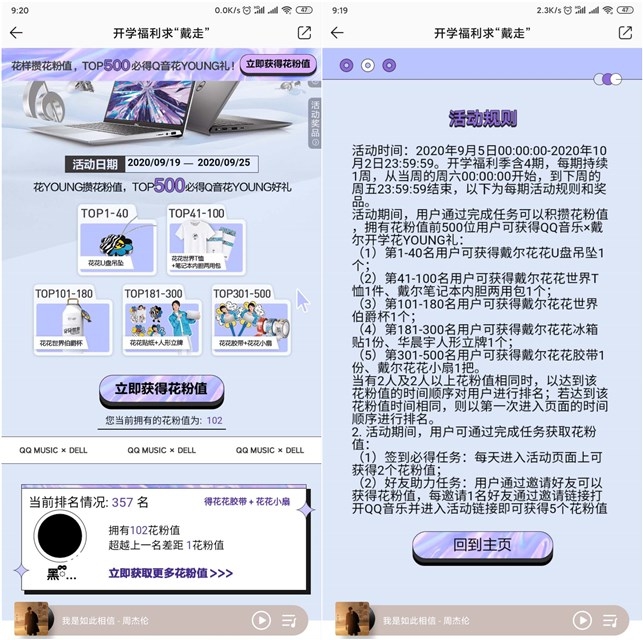Go back from the 活动规则 page
The width and height of the screenshot is (643, 640).
click(337, 33)
